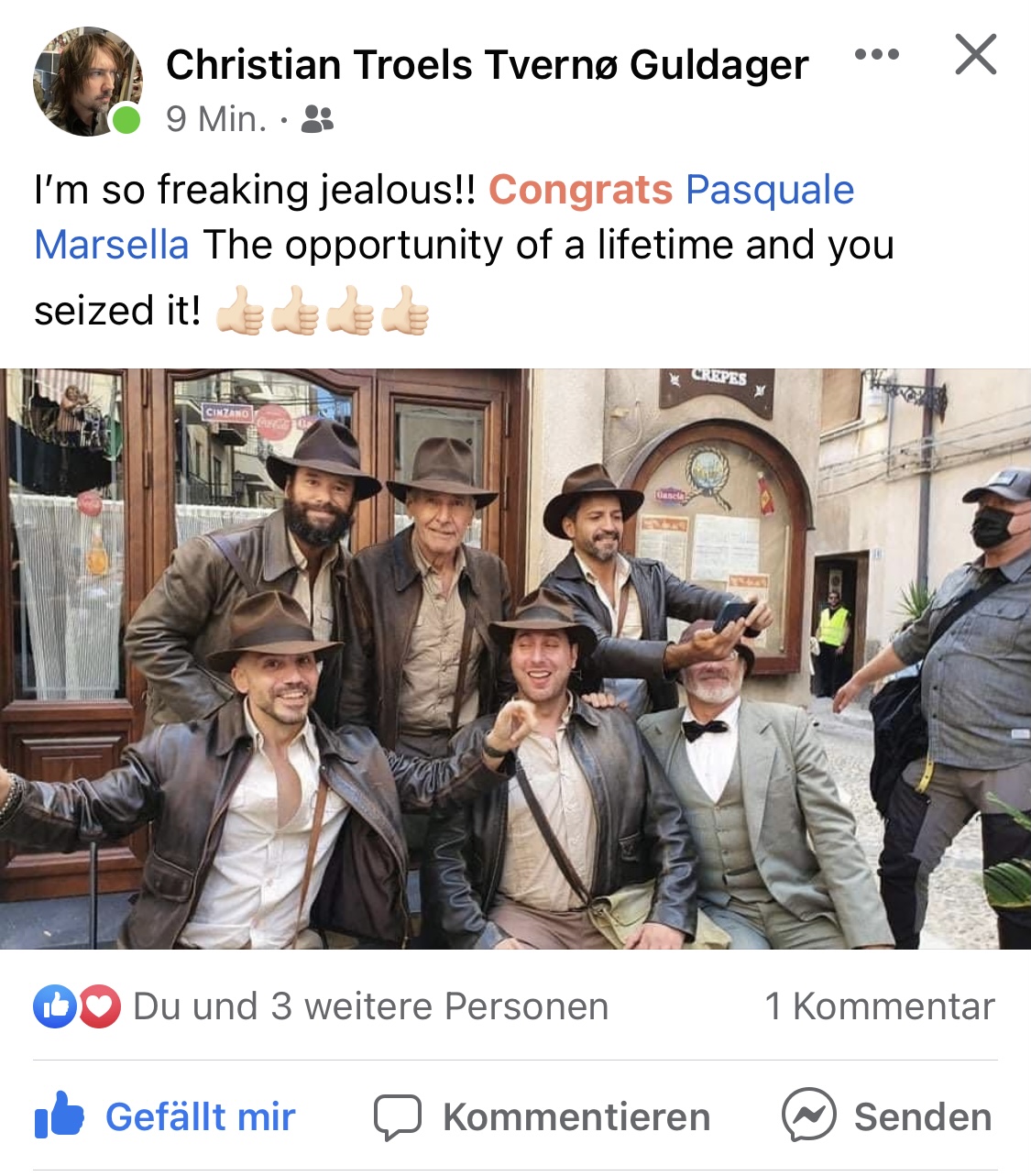Tap Kommentieren to write a comment

(x=543, y=1116)
